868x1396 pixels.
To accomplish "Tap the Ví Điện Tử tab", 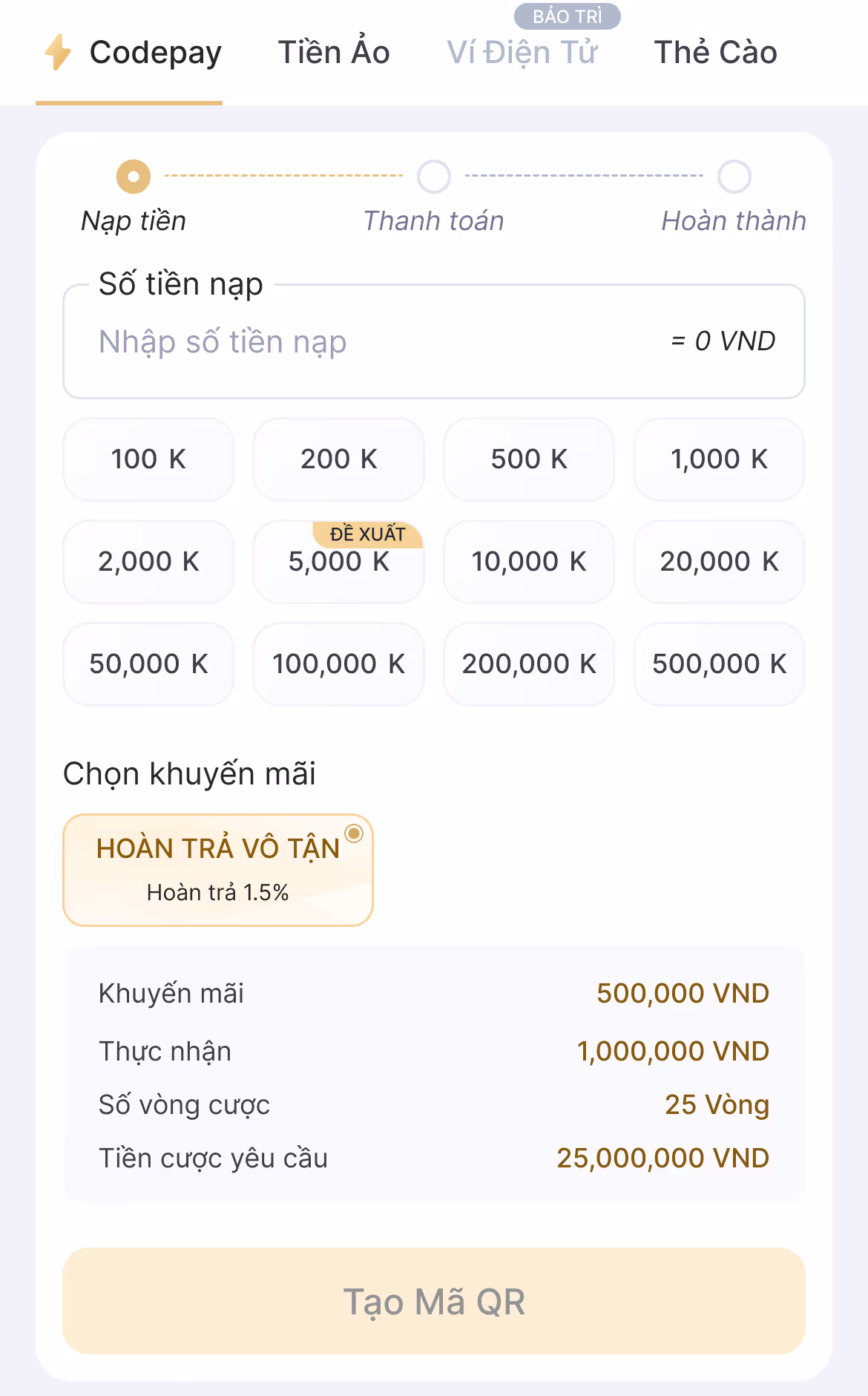I will (x=522, y=53).
